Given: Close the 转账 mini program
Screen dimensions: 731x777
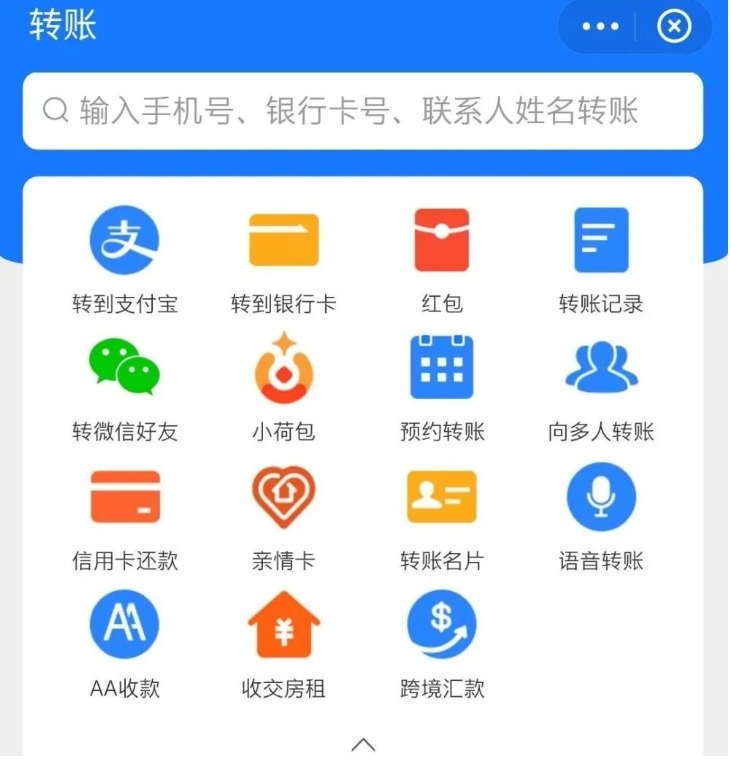Looking at the screenshot, I should pos(674,27).
